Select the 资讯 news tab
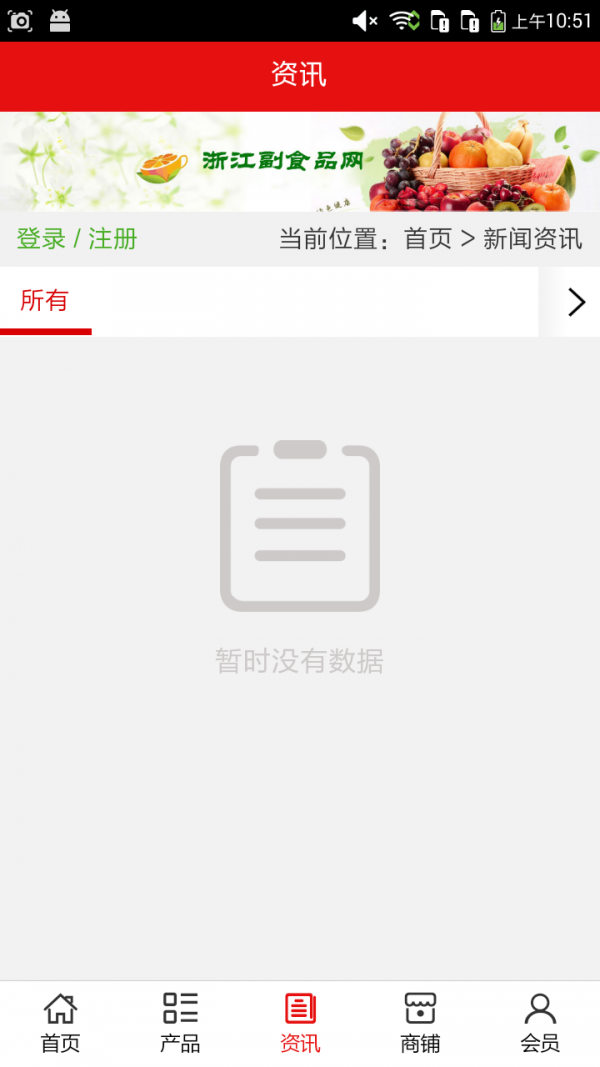This screenshot has height=1067, width=600. click(x=300, y=1023)
